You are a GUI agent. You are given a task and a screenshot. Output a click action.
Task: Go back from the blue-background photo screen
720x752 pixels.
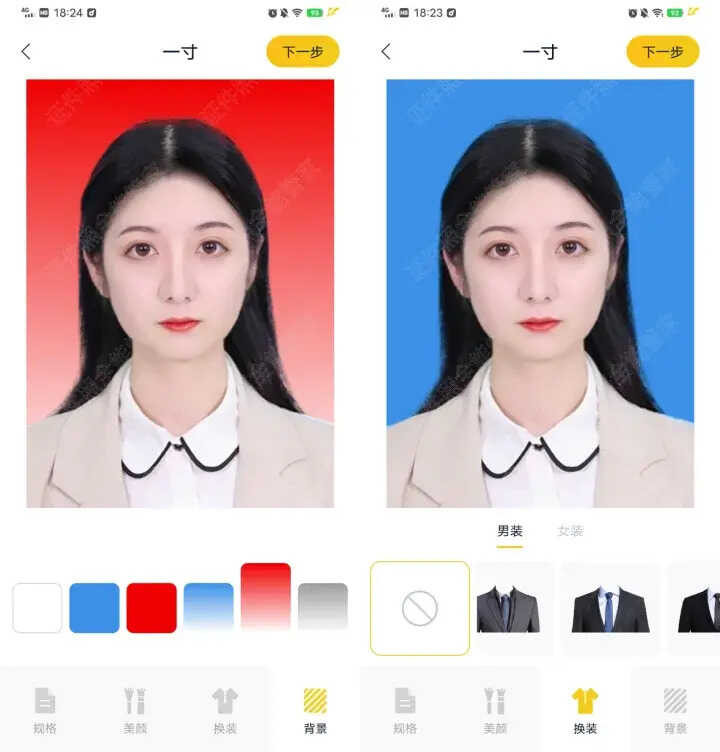[386, 52]
